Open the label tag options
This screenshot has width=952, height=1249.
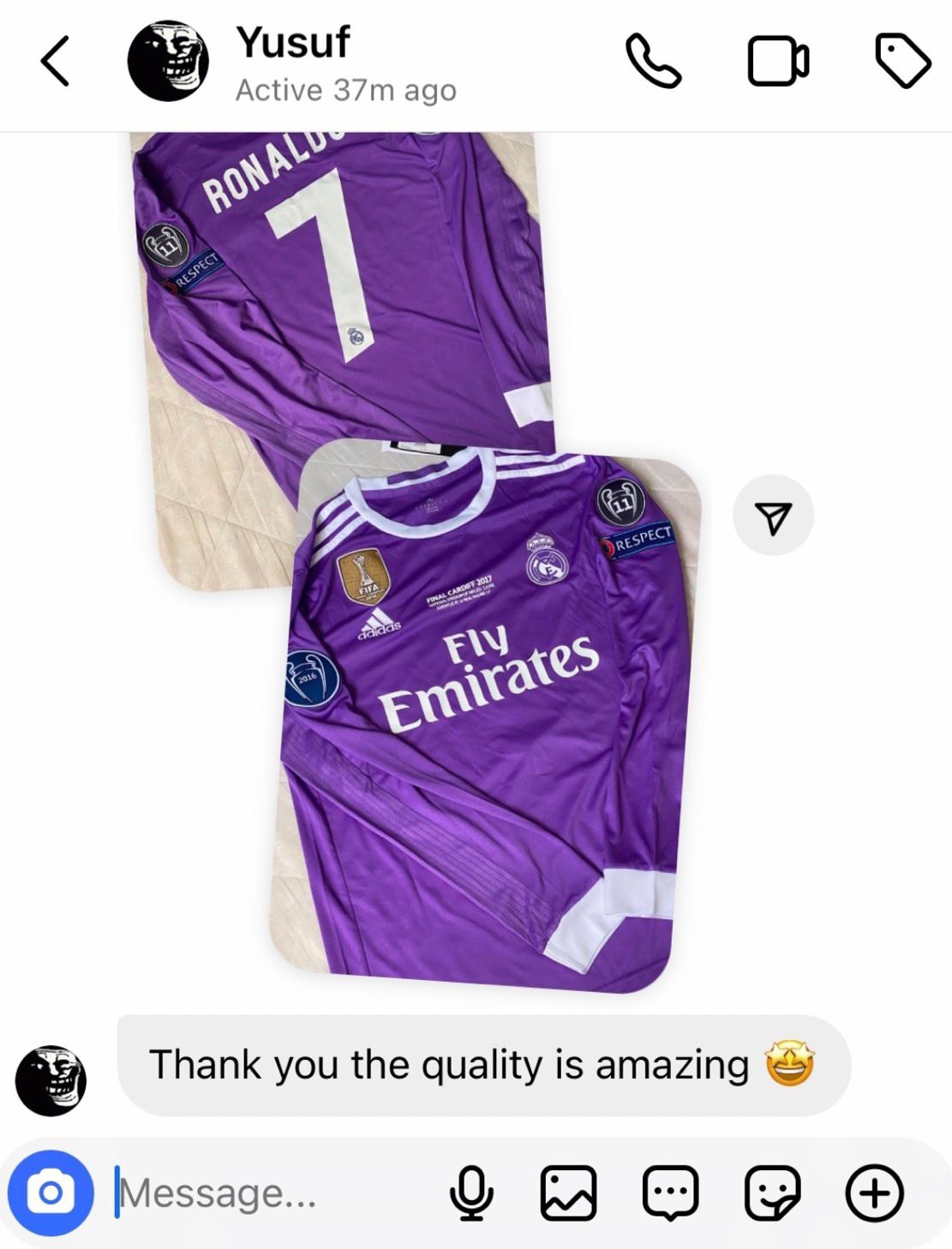902,62
